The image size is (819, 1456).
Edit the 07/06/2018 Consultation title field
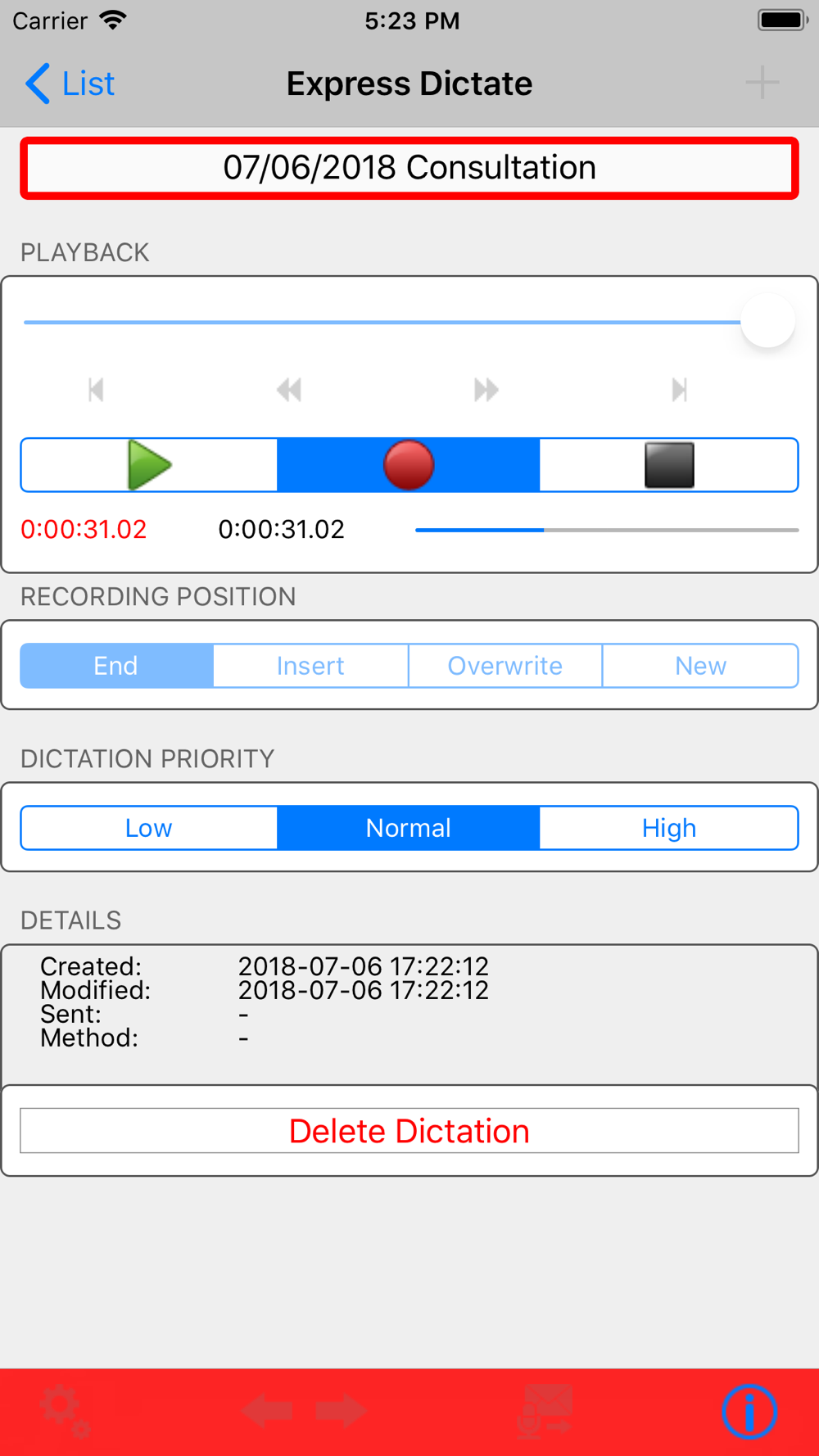point(409,168)
